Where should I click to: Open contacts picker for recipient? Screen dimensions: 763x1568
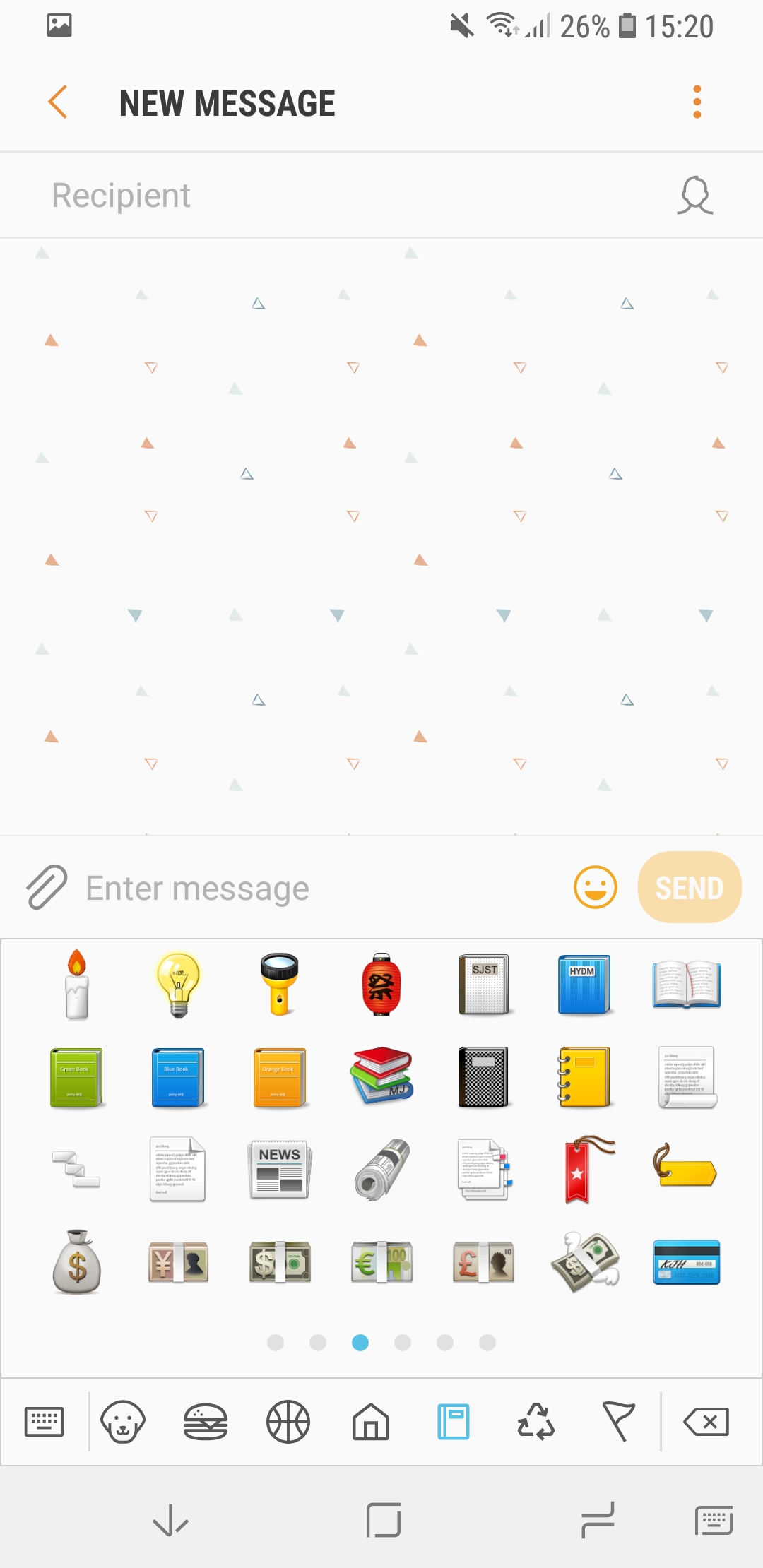click(694, 196)
